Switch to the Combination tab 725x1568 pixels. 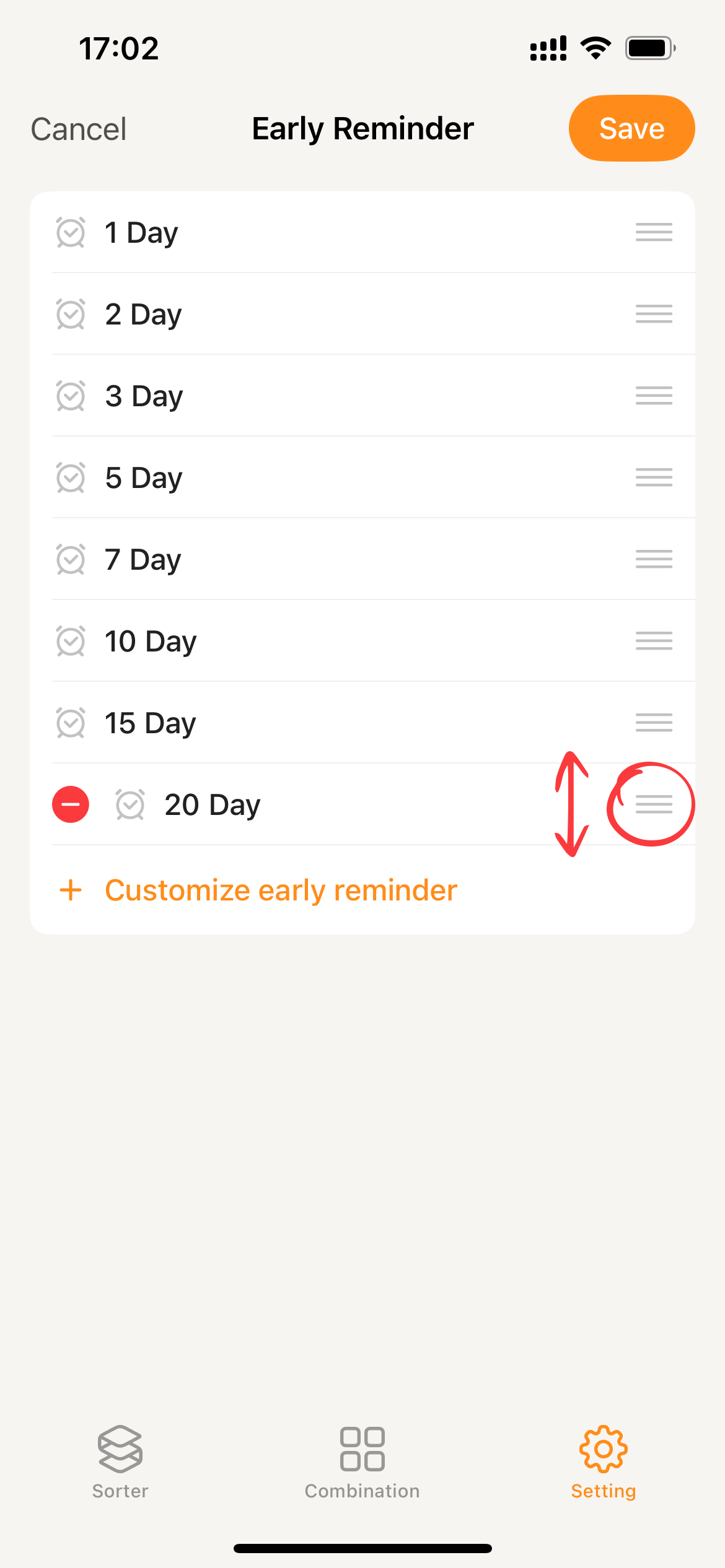(x=362, y=1461)
